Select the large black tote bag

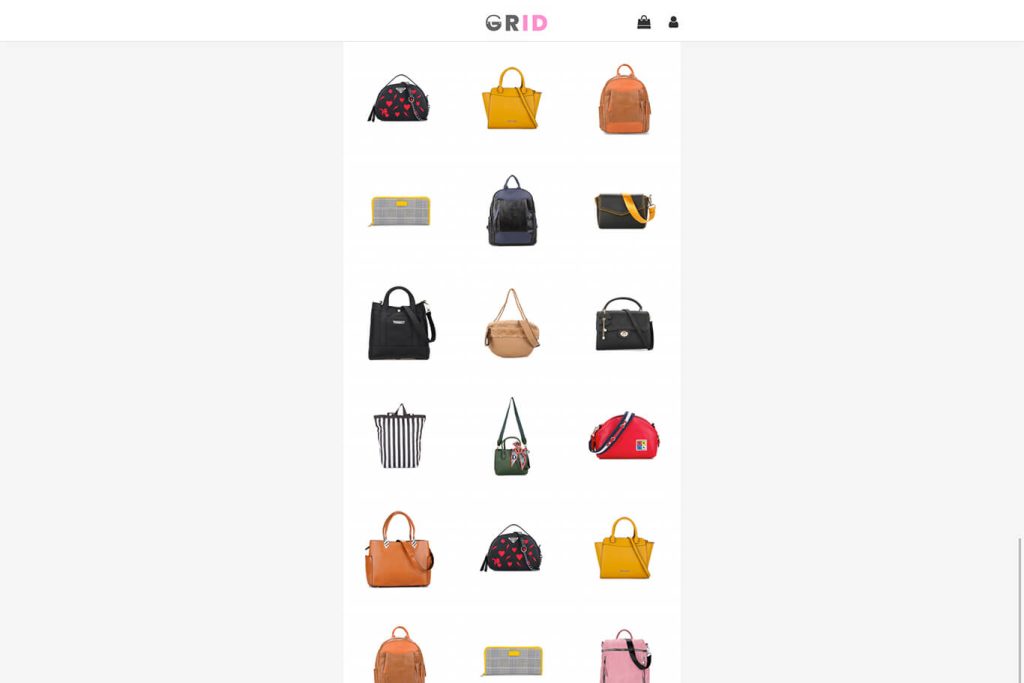400,324
